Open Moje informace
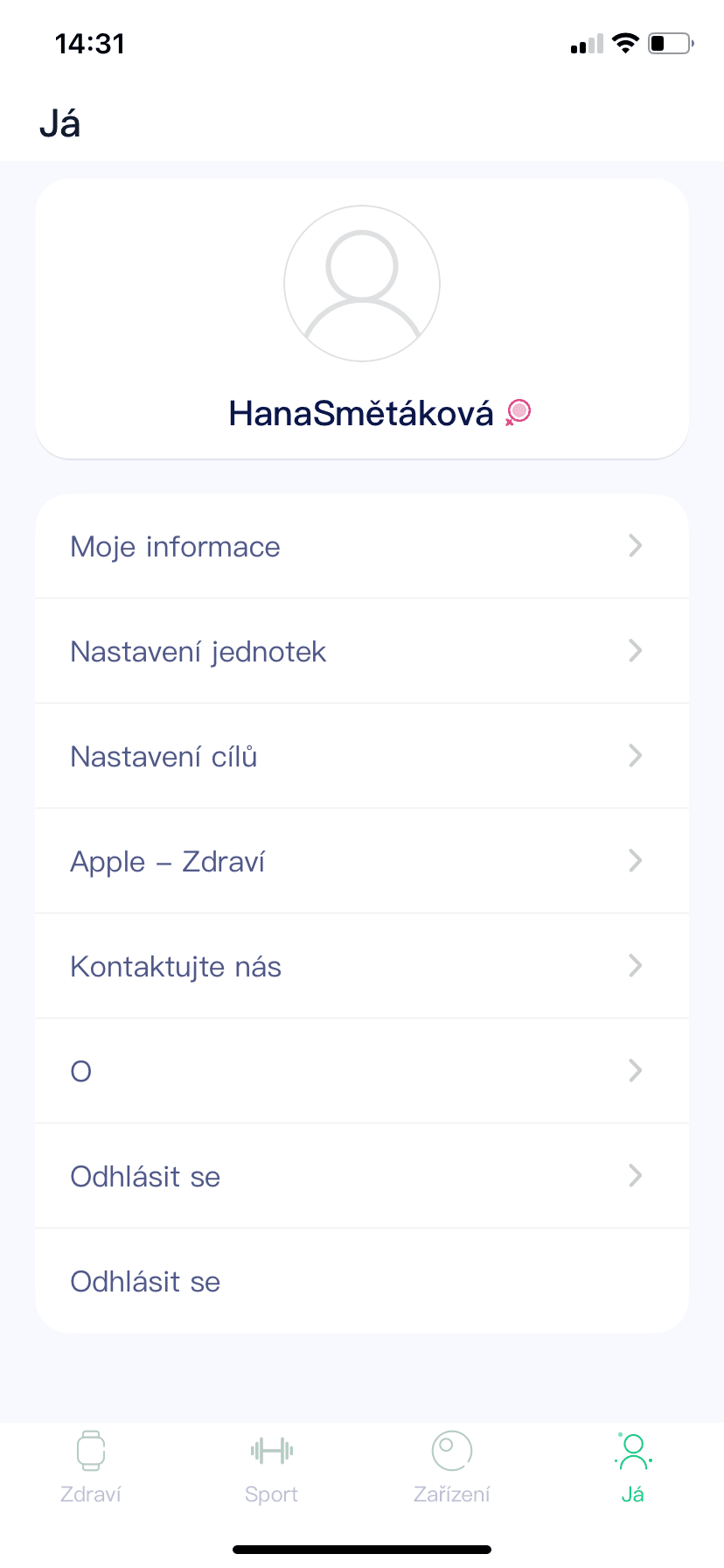The image size is (724, 1568). (362, 547)
